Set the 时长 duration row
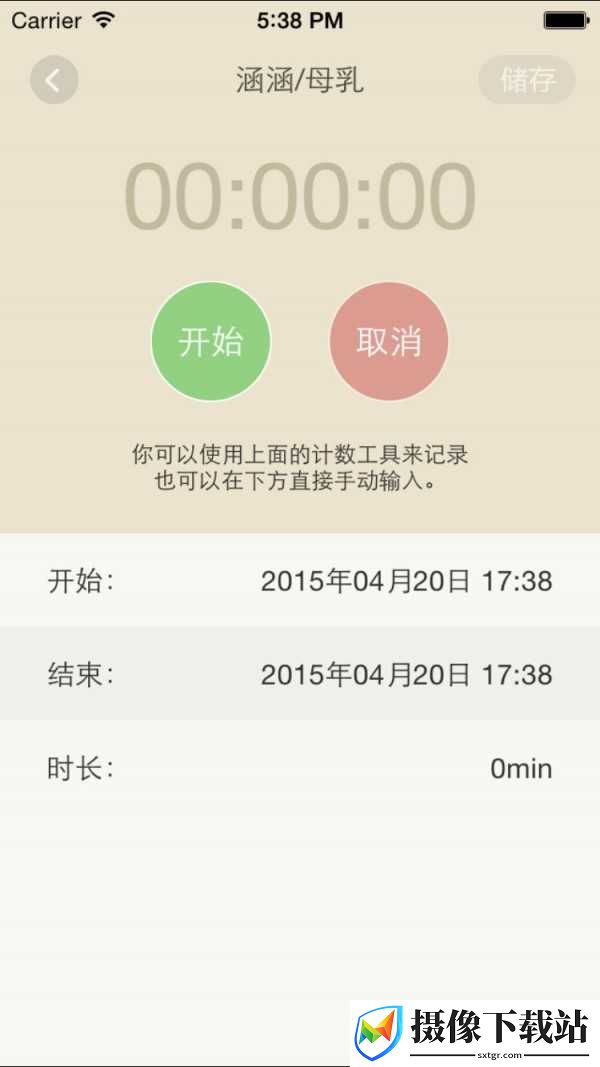Viewport: 600px width, 1067px height. 300,769
